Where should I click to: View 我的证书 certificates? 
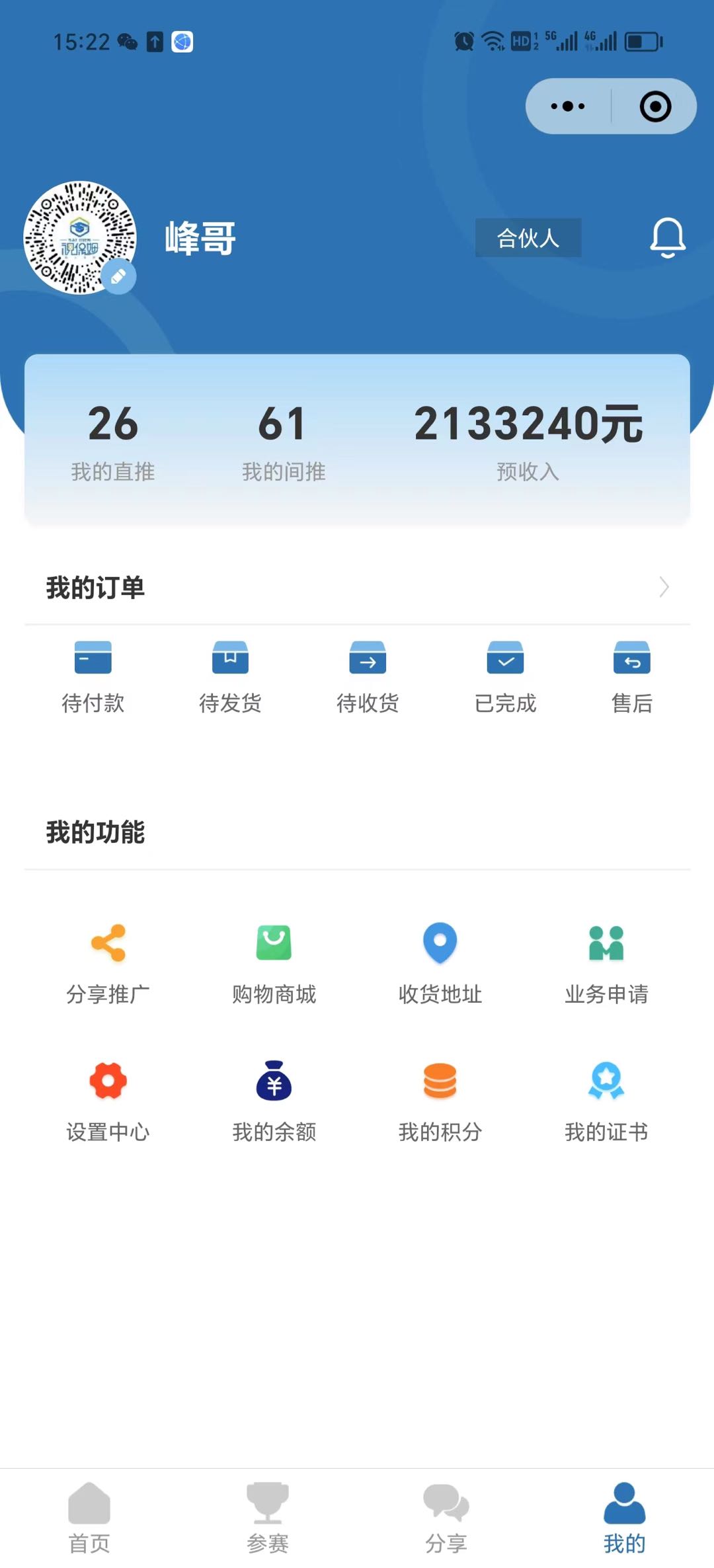606,1100
